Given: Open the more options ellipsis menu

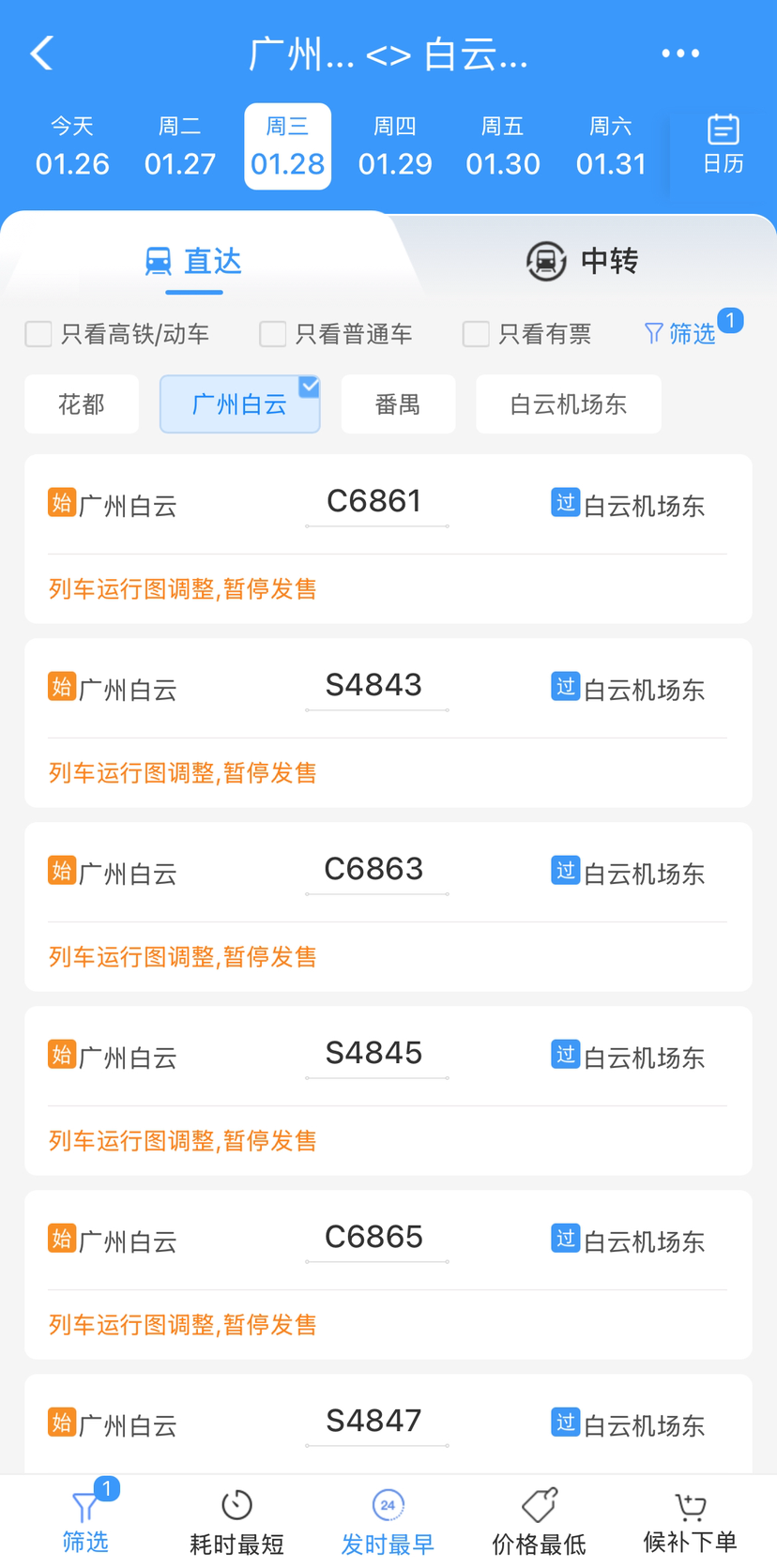Looking at the screenshot, I should pos(679,53).
